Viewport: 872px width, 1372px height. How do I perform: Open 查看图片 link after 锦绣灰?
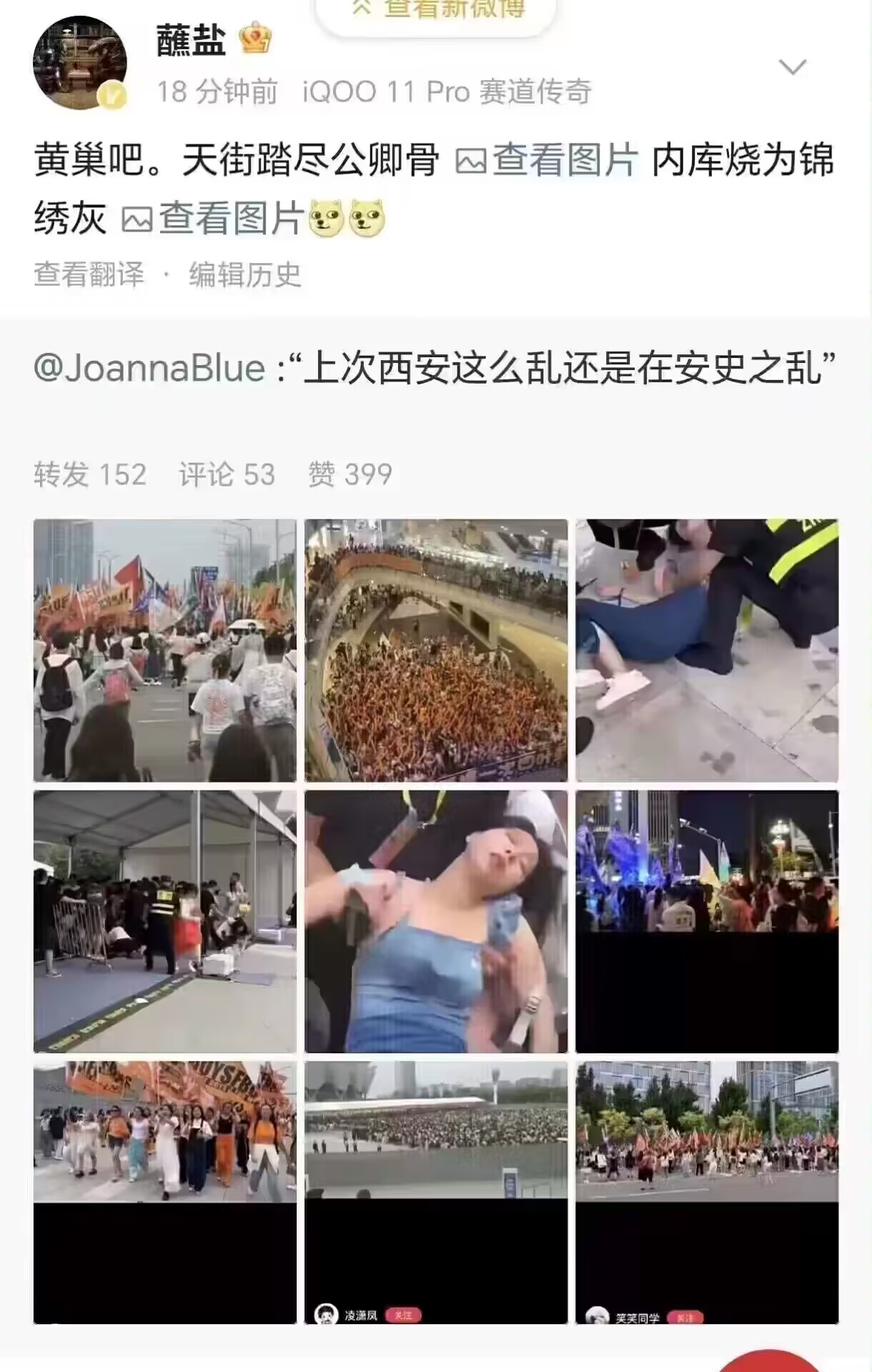pyautogui.click(x=213, y=219)
